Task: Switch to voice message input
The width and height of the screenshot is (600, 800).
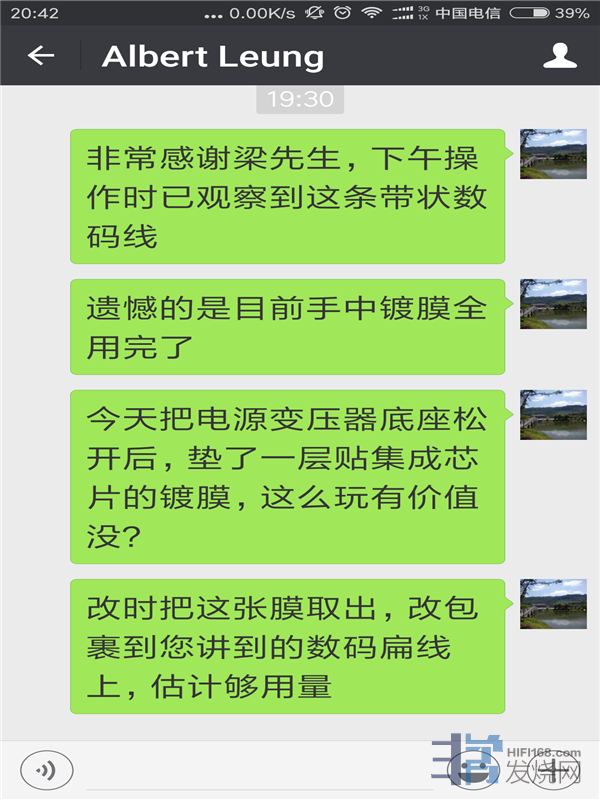Action: coord(45,771)
